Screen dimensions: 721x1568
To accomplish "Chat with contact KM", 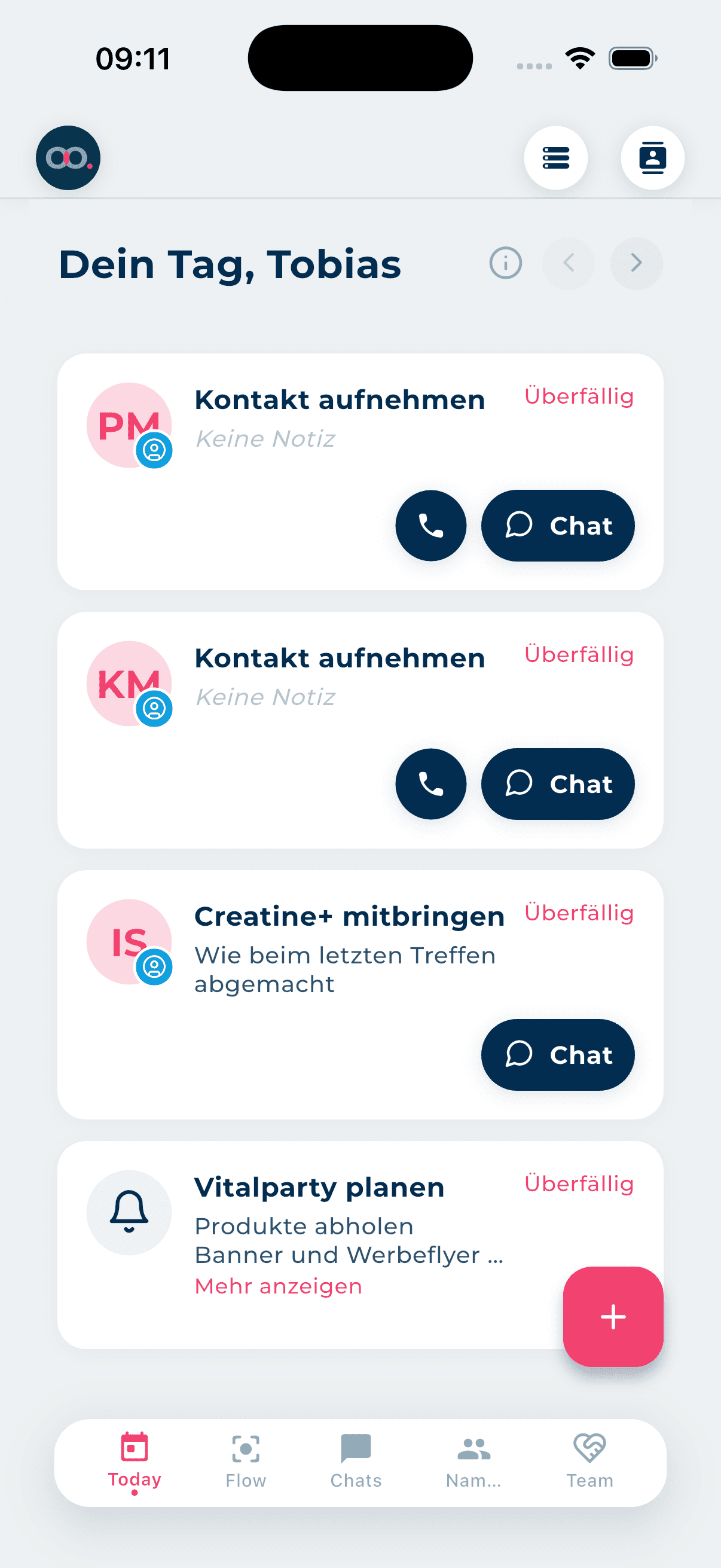I will click(x=557, y=783).
